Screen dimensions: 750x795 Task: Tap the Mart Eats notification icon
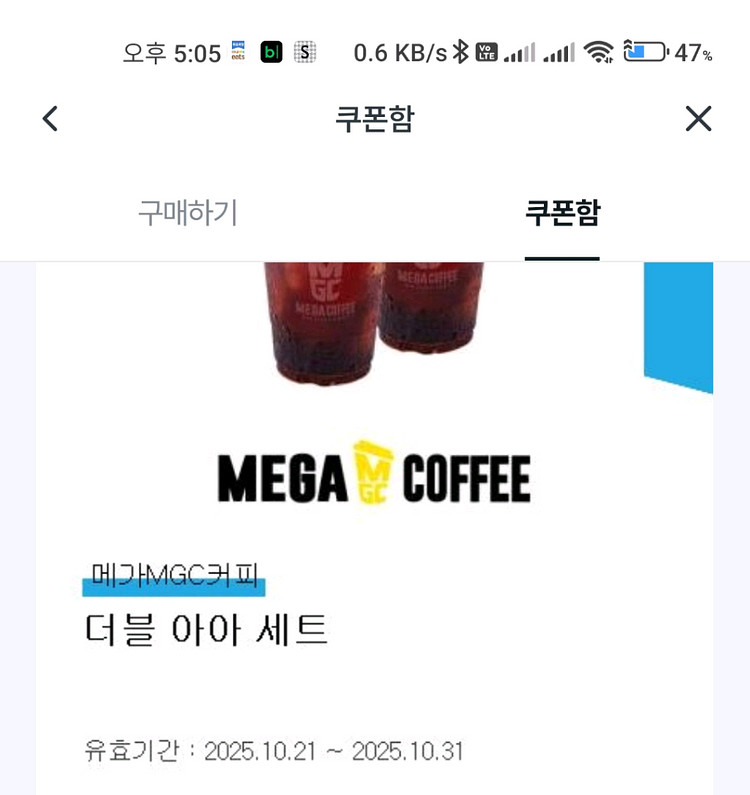pos(236,48)
